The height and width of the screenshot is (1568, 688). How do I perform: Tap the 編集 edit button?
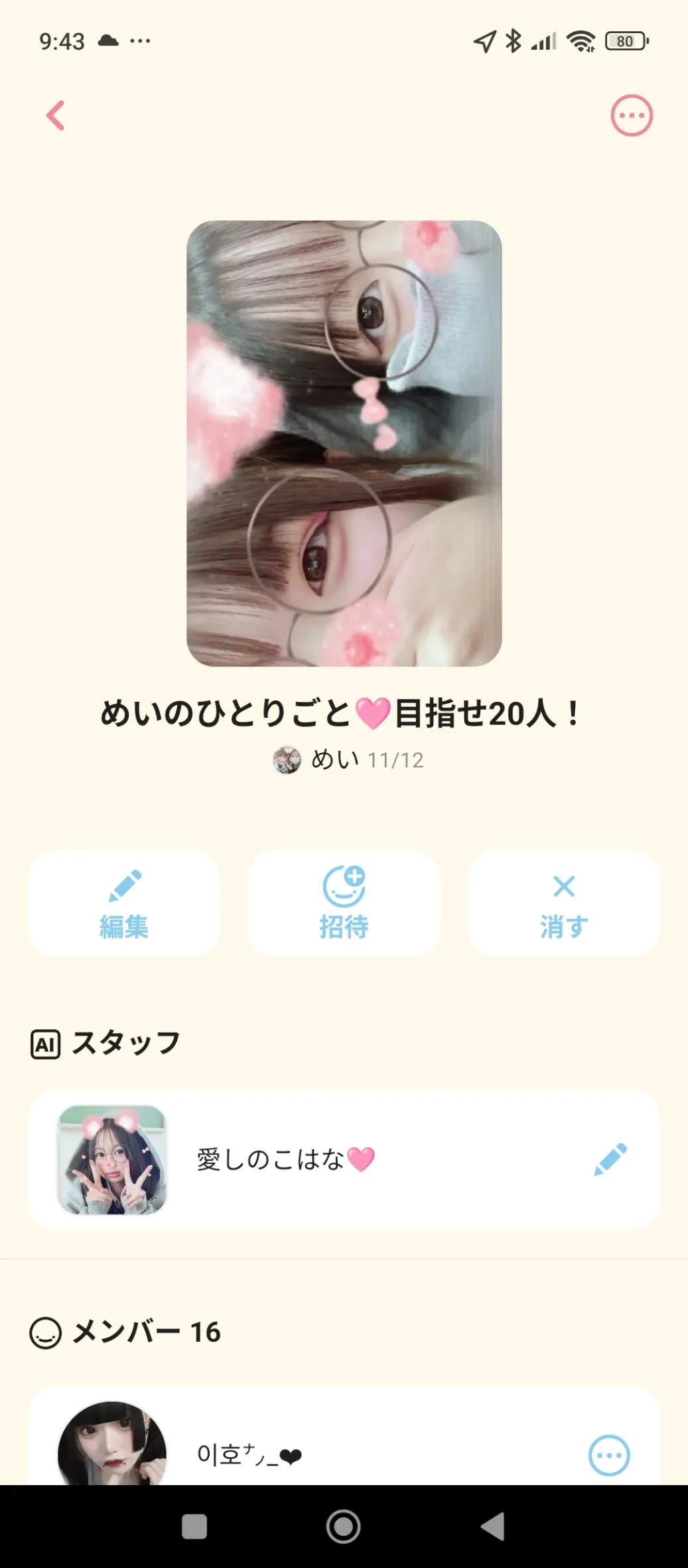click(124, 903)
